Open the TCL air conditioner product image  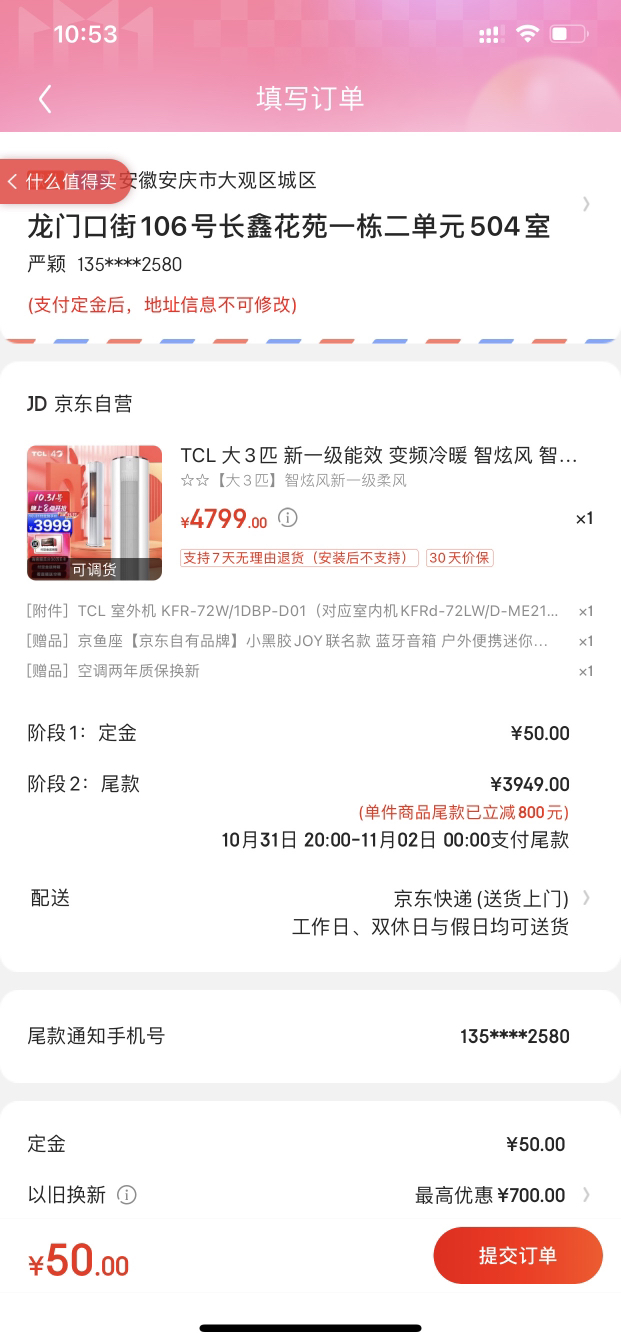[x=94, y=512]
